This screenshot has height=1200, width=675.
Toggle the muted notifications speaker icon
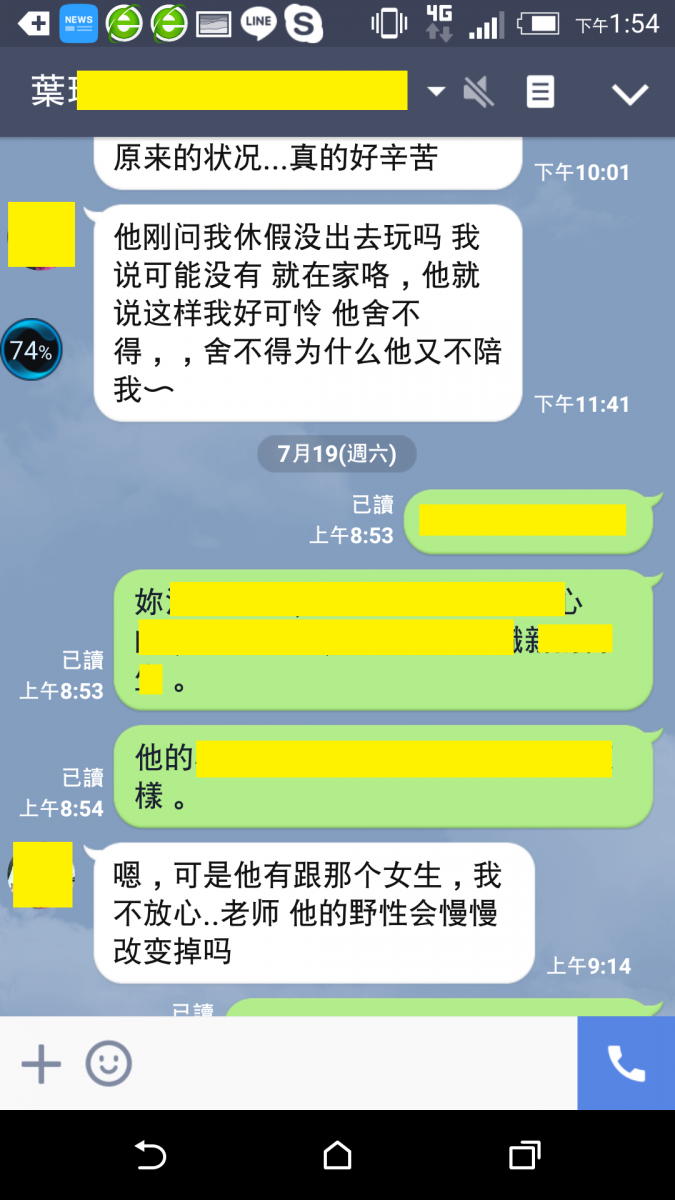[479, 93]
